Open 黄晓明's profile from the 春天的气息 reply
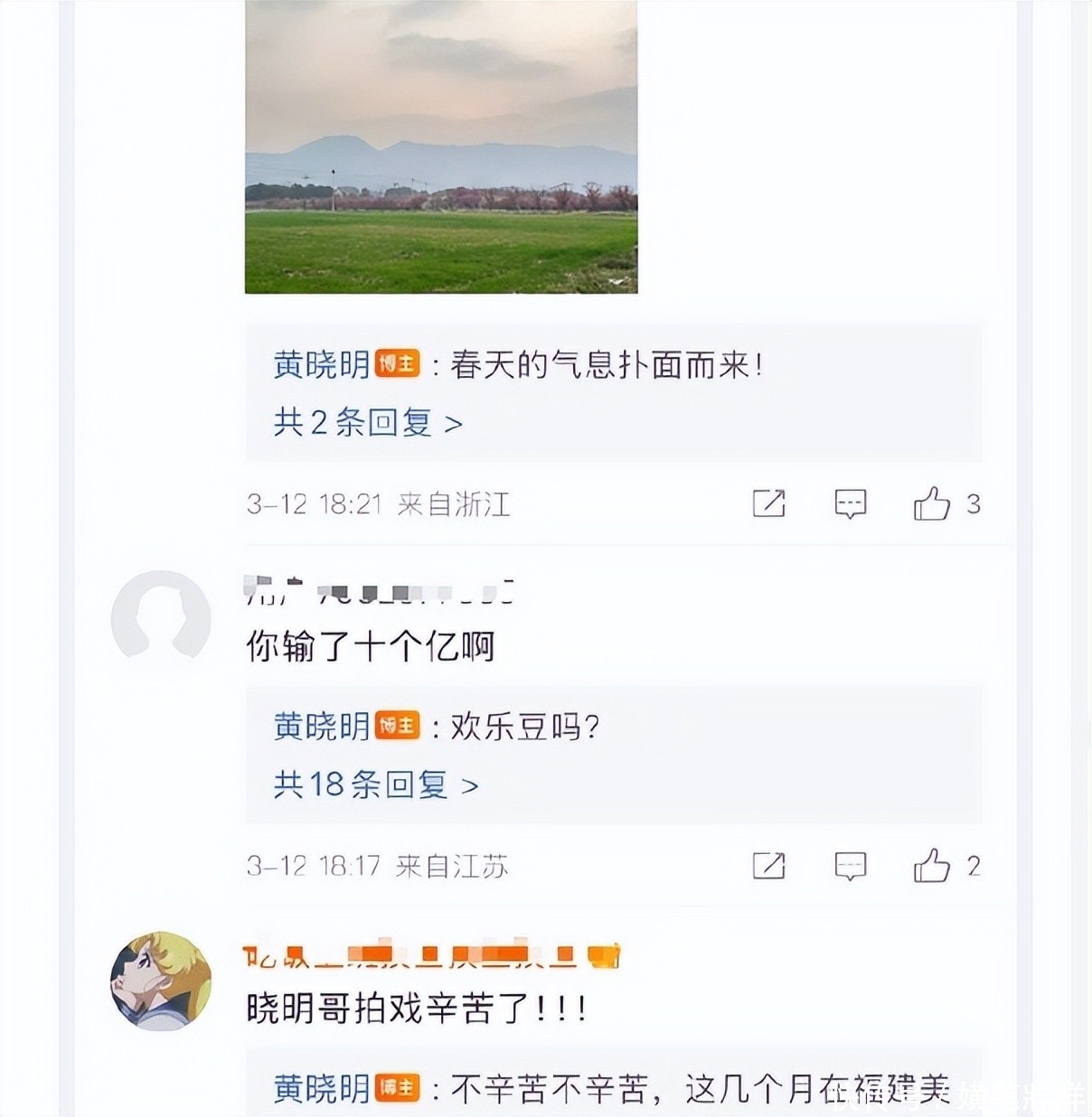This screenshot has width=1092, height=1117. 322,365
